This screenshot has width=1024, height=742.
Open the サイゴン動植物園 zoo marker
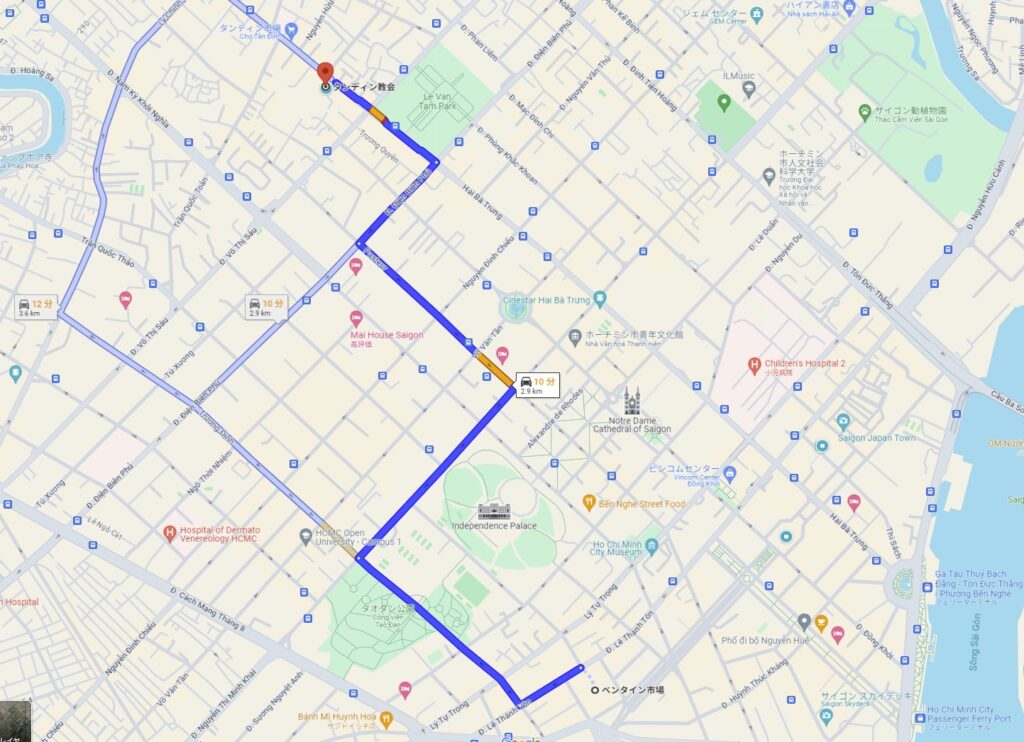[864, 111]
